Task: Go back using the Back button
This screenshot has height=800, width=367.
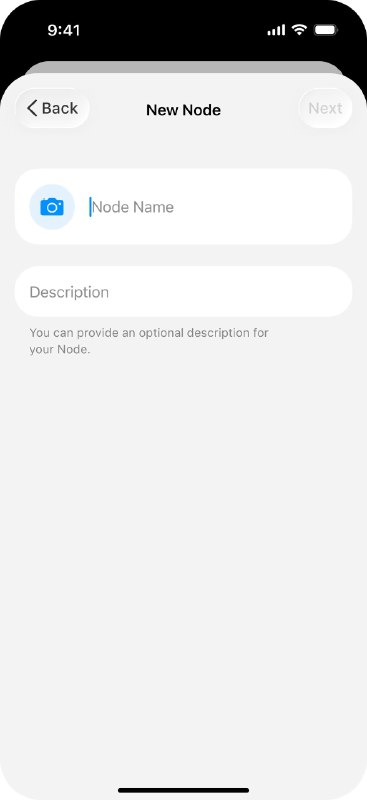Action: pyautogui.click(x=52, y=108)
